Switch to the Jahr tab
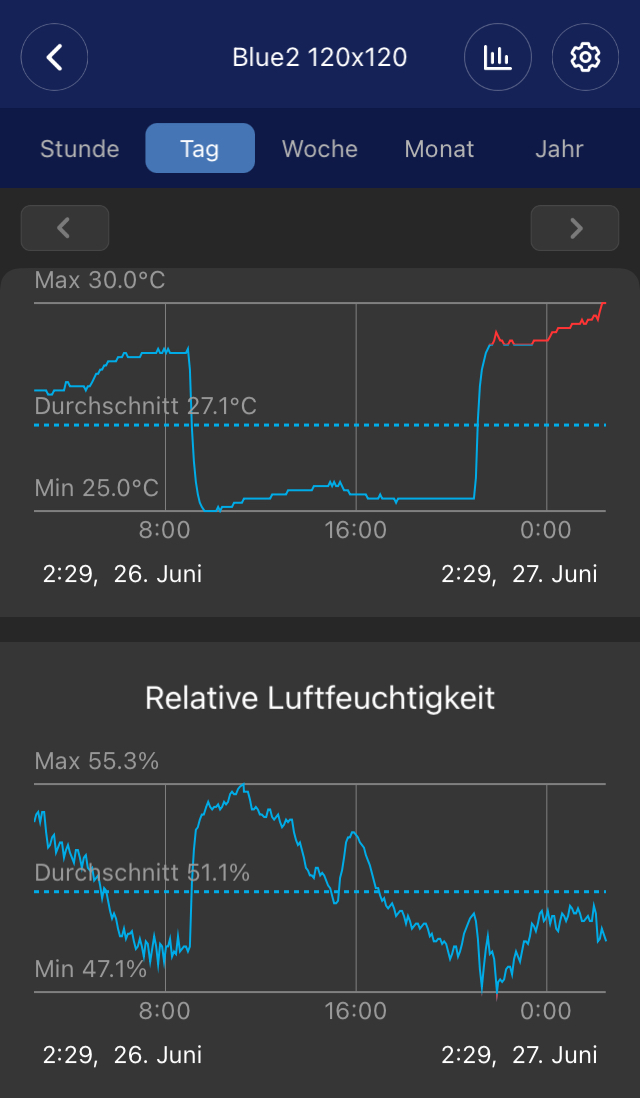This screenshot has height=1098, width=640. click(x=559, y=148)
